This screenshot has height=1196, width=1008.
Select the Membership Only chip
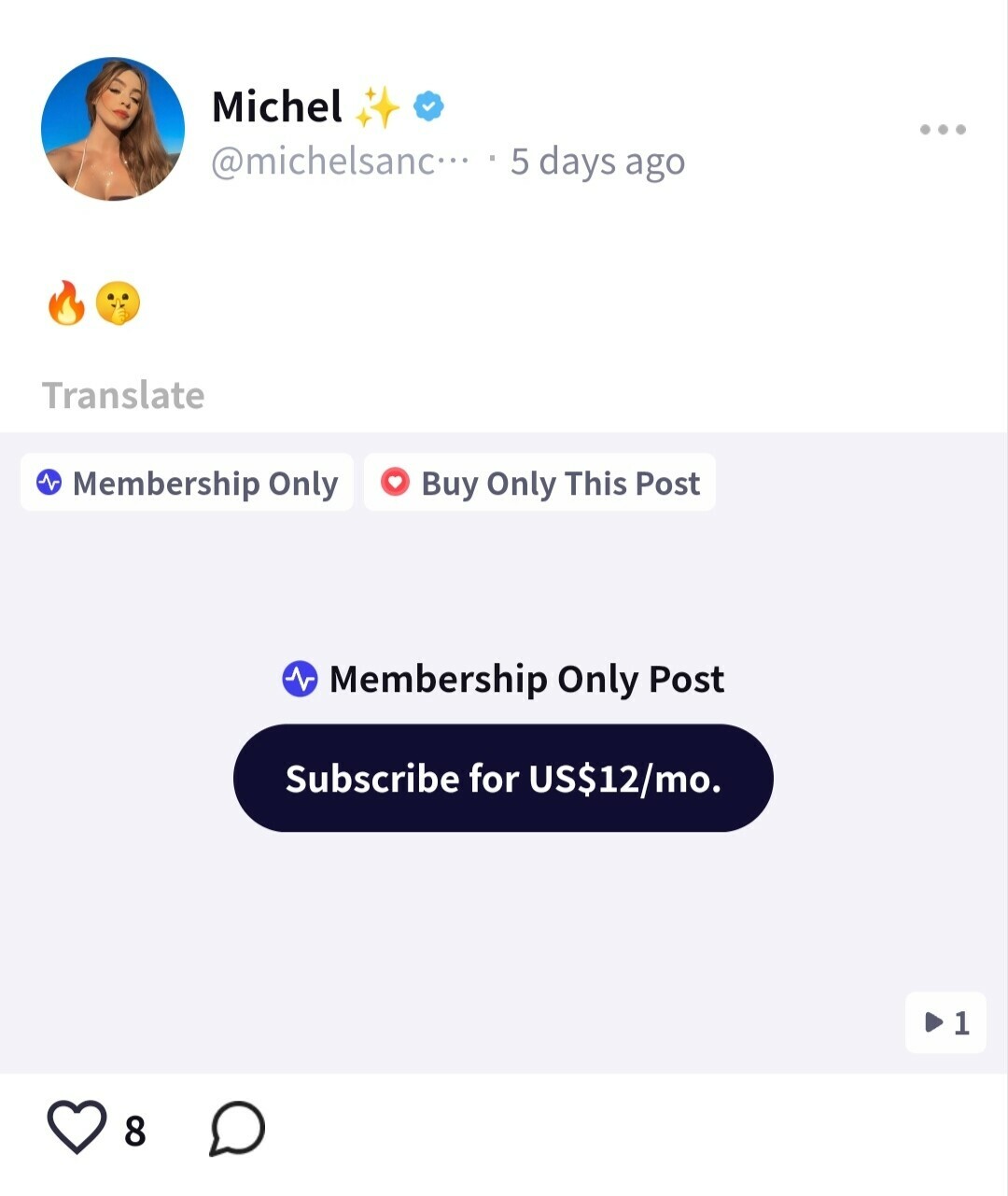click(188, 483)
